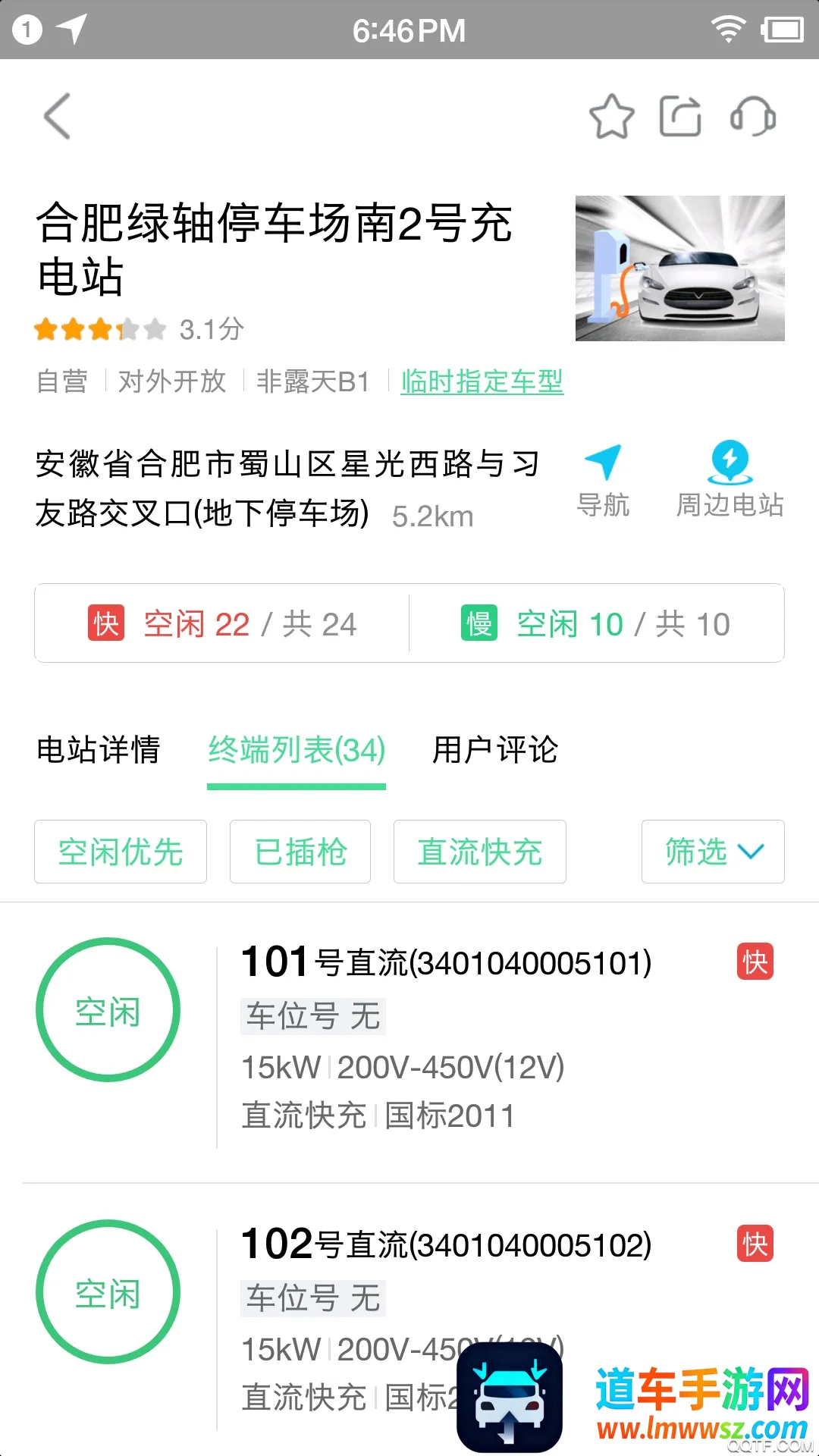The width and height of the screenshot is (819, 1456).
Task: Go back using the top-left arrow
Action: click(58, 117)
